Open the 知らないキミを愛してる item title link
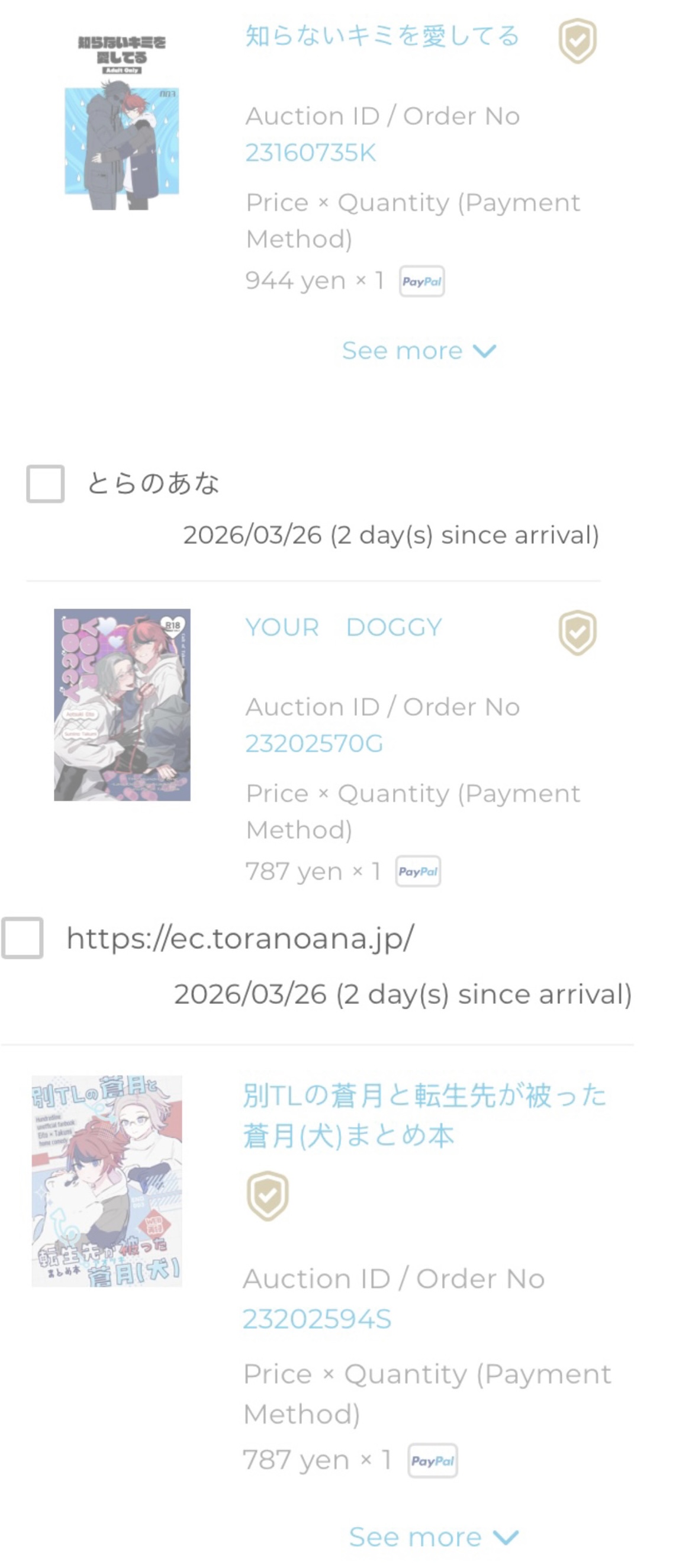Viewport: 676px width, 1568px height. click(382, 37)
